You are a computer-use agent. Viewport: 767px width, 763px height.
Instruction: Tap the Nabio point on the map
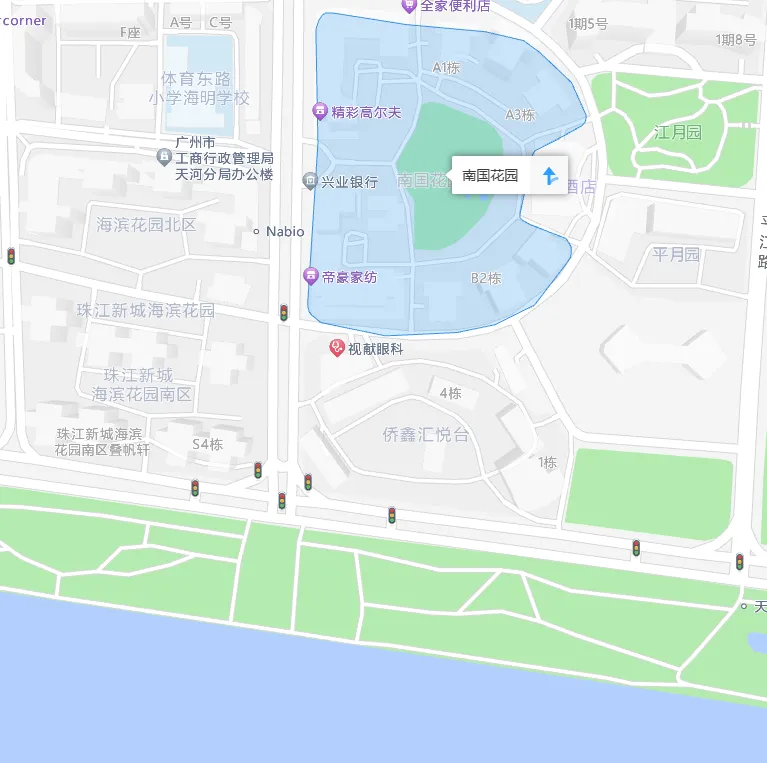(257, 231)
